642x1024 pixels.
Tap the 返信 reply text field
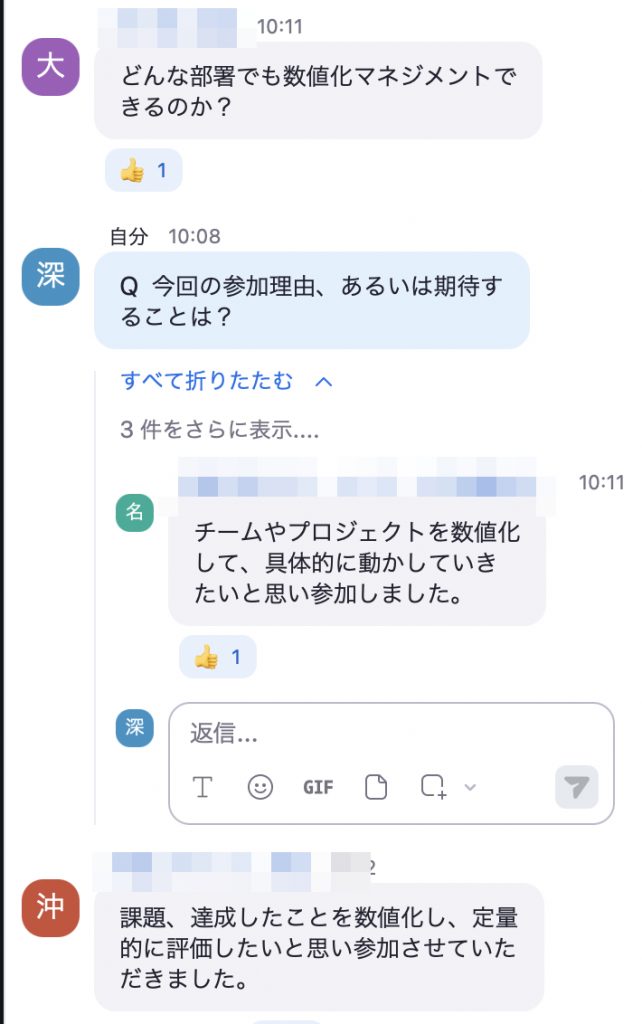[x=390, y=734]
